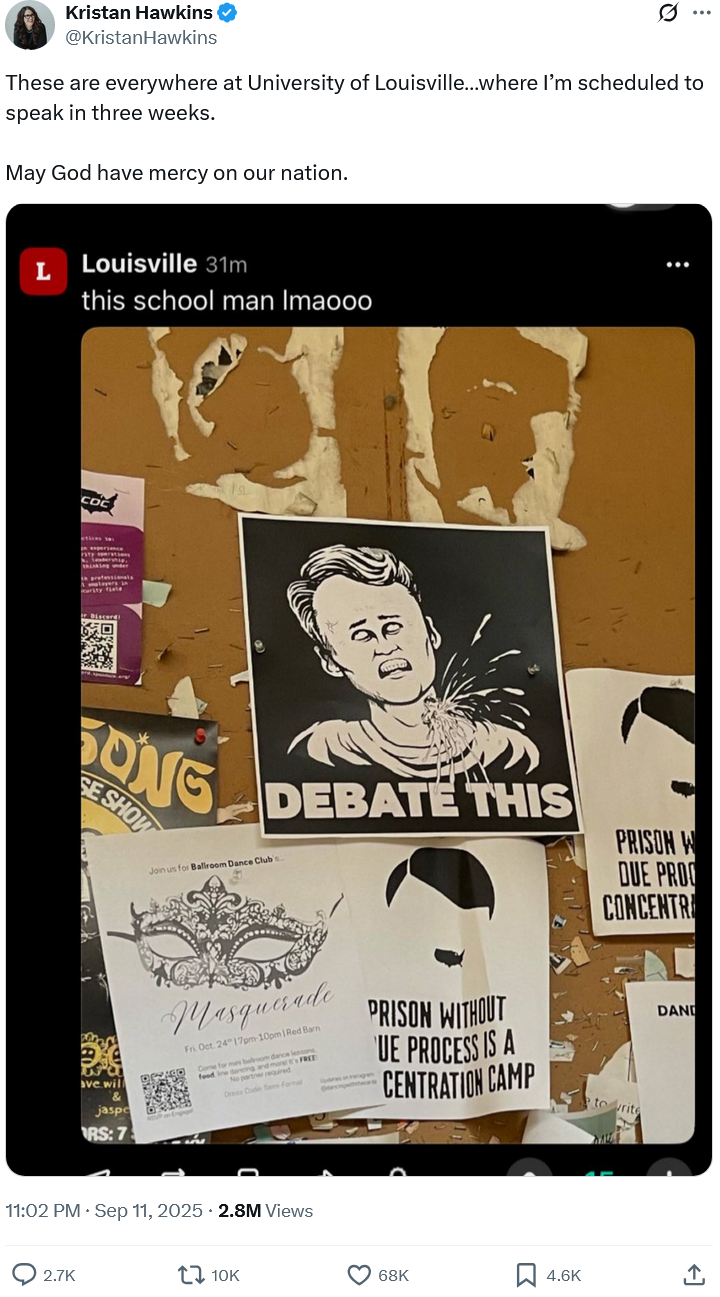Open the attached screenshot image
The image size is (720, 1297).
[359, 690]
